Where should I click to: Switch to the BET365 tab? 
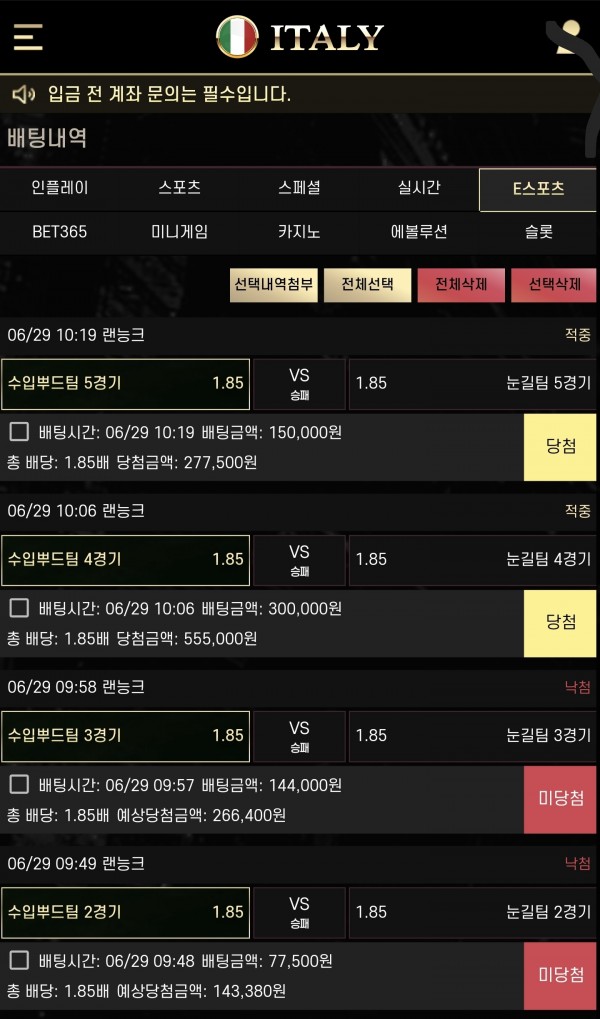click(60, 232)
